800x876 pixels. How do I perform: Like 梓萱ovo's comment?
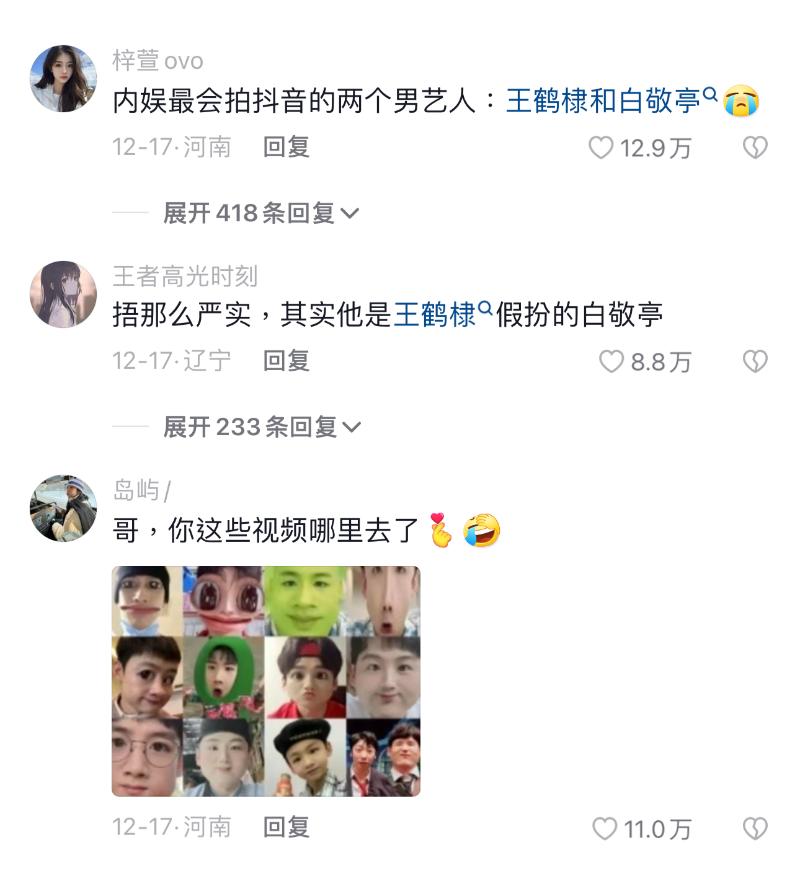pos(601,148)
